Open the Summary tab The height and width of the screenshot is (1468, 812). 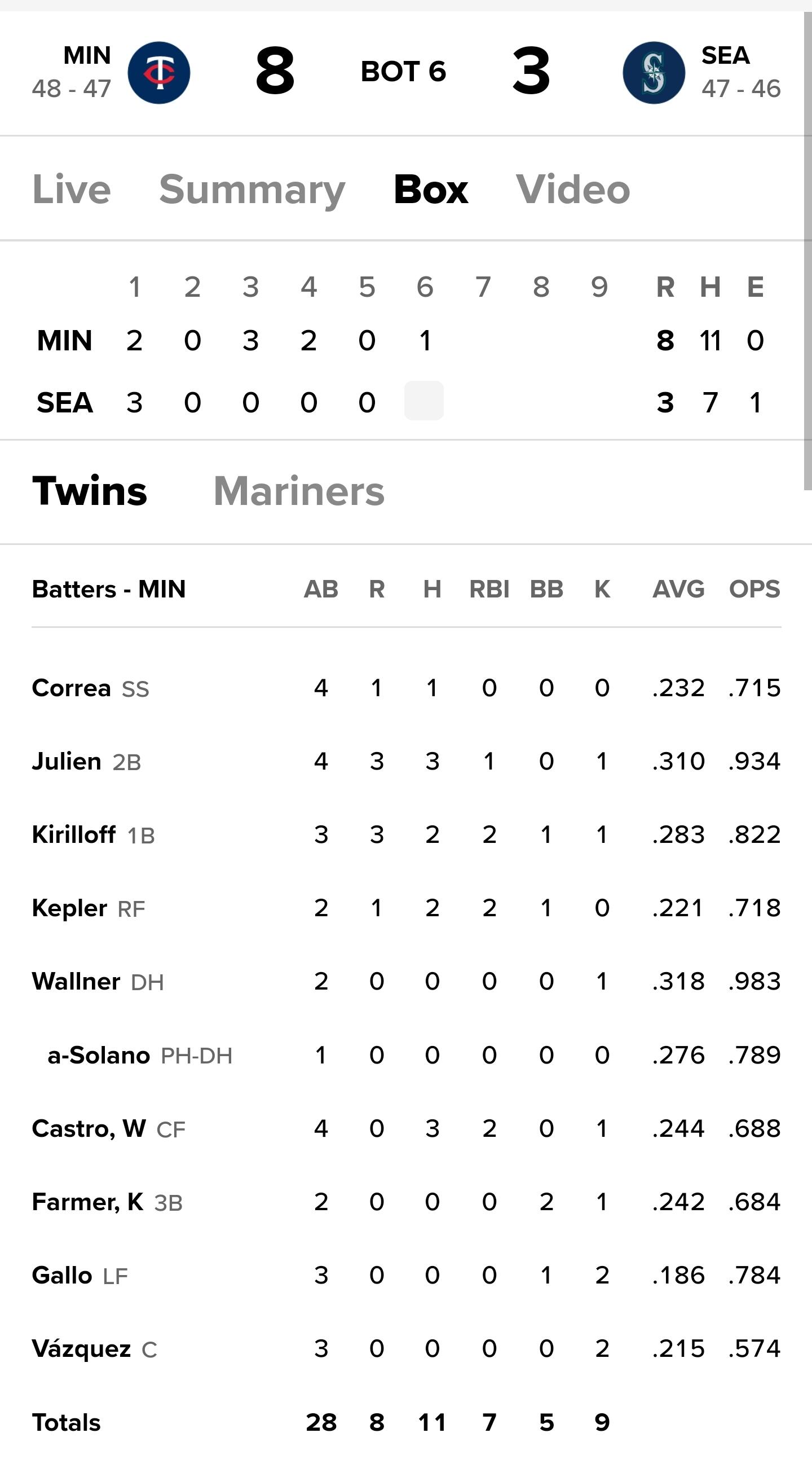pyautogui.click(x=252, y=190)
